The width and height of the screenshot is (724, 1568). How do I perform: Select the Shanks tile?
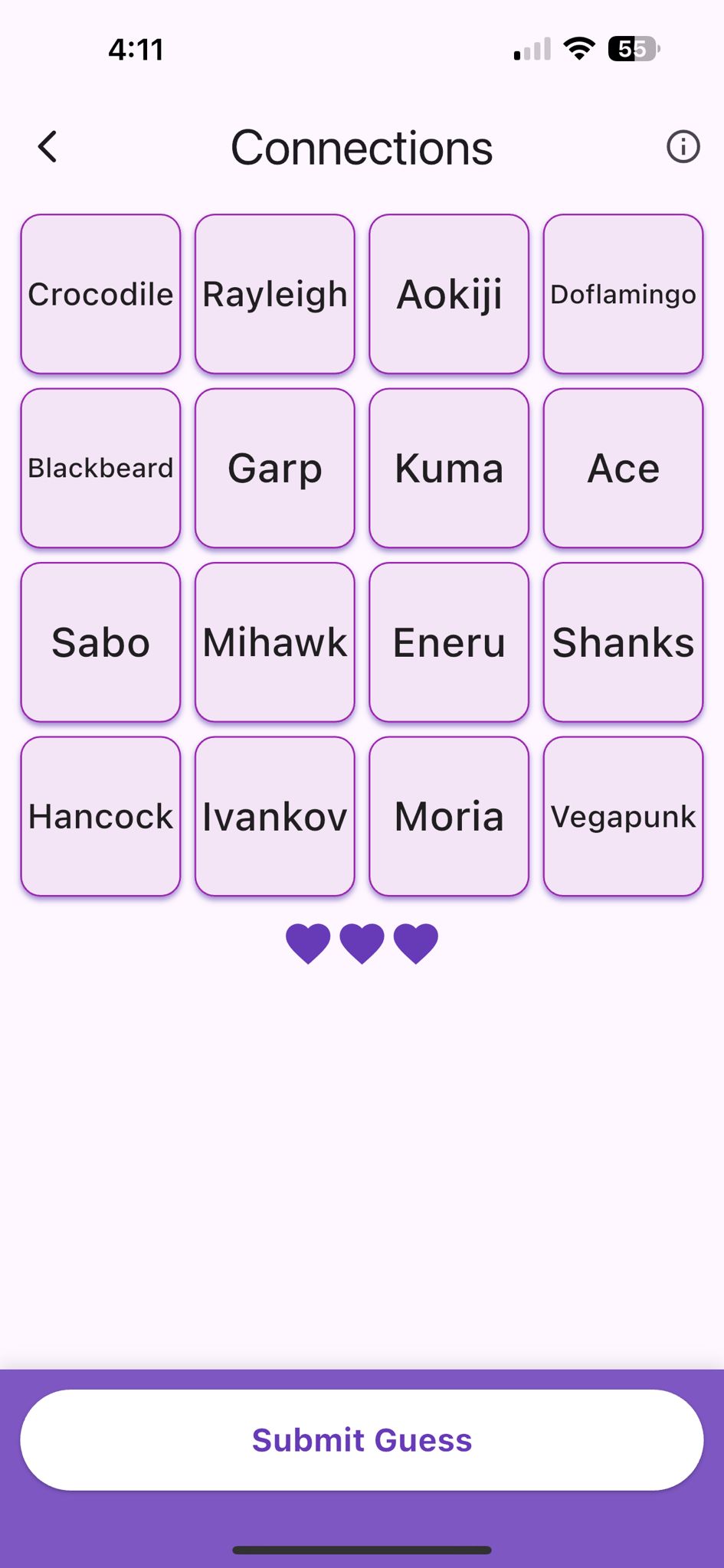pos(623,642)
